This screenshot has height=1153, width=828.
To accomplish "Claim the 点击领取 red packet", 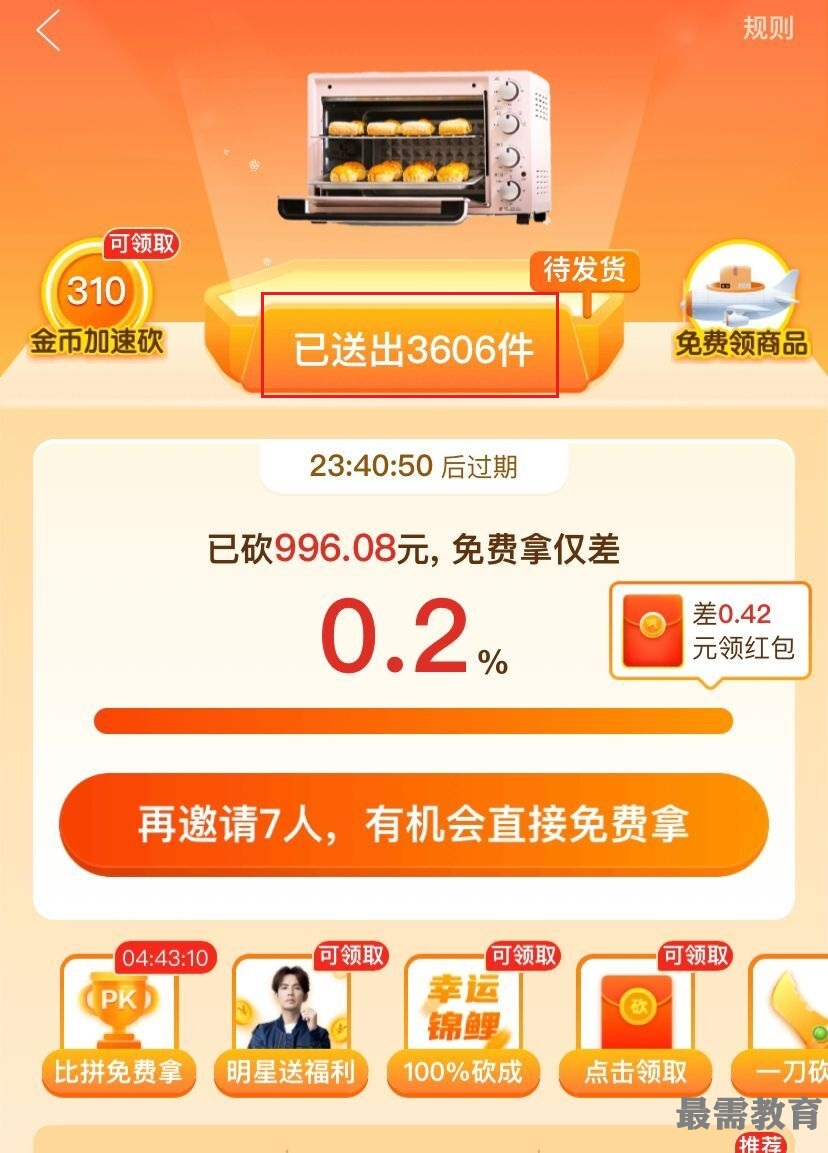I will point(635,1025).
